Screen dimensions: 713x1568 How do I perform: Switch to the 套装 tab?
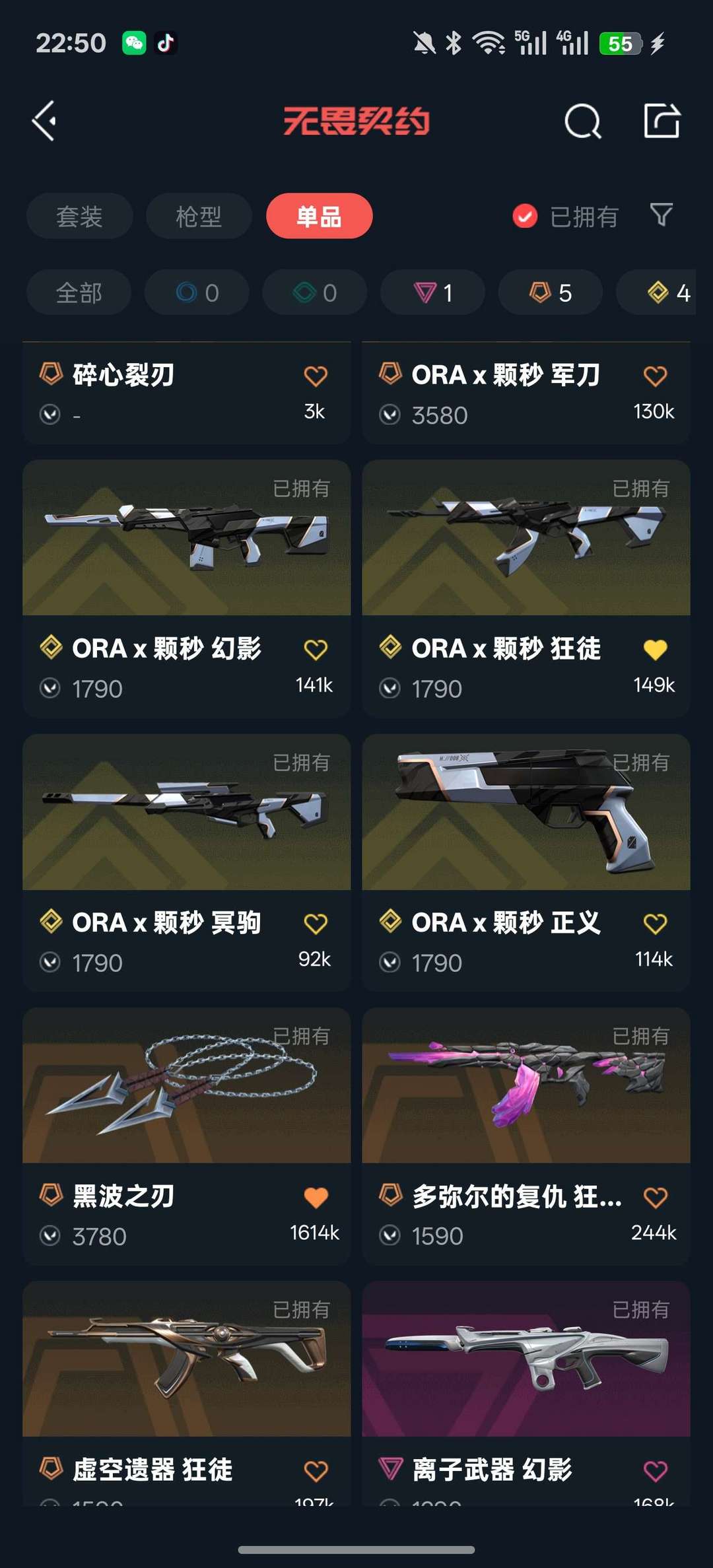pos(79,217)
